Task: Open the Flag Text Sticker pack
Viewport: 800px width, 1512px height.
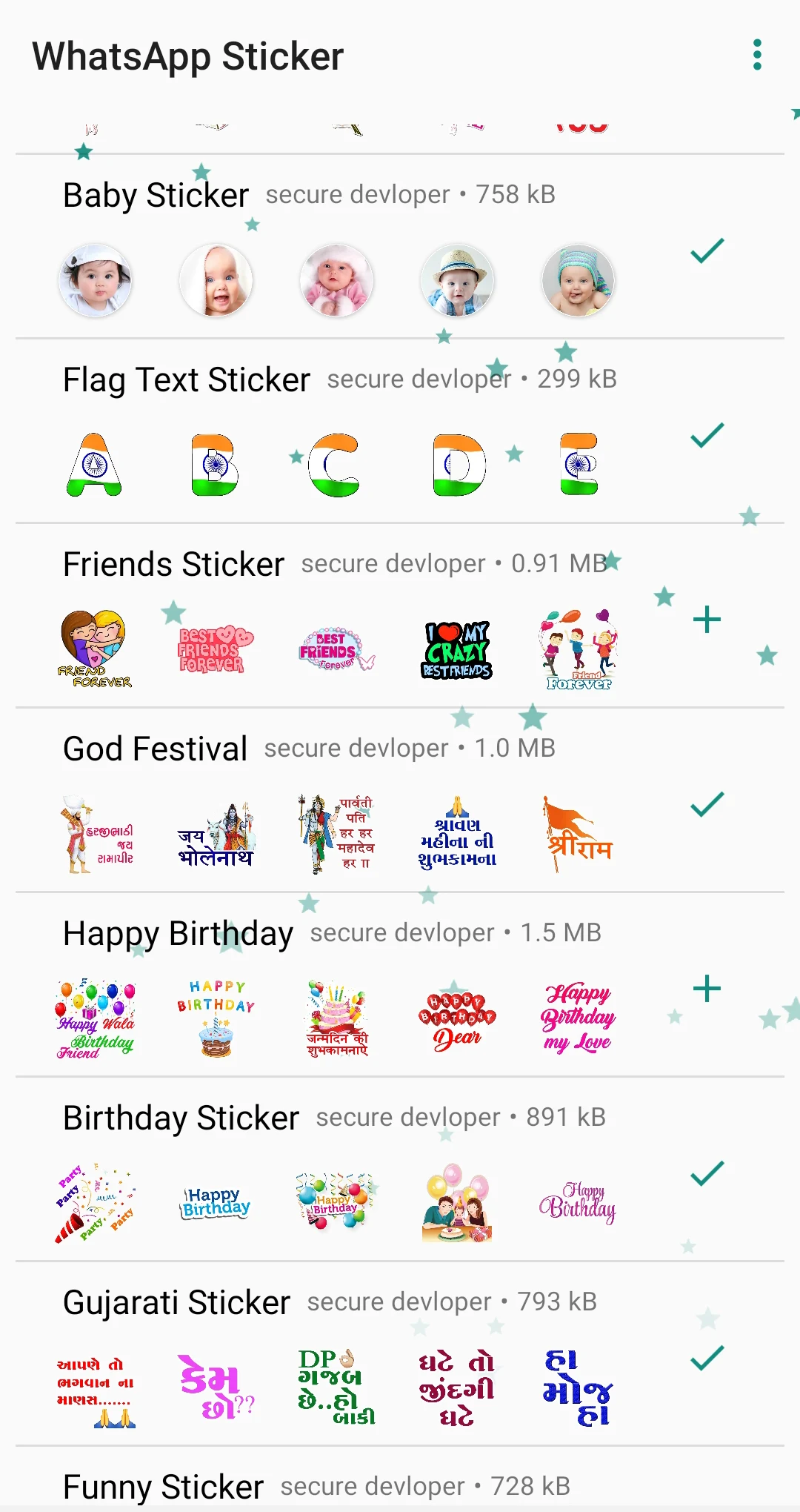Action: pos(400,431)
